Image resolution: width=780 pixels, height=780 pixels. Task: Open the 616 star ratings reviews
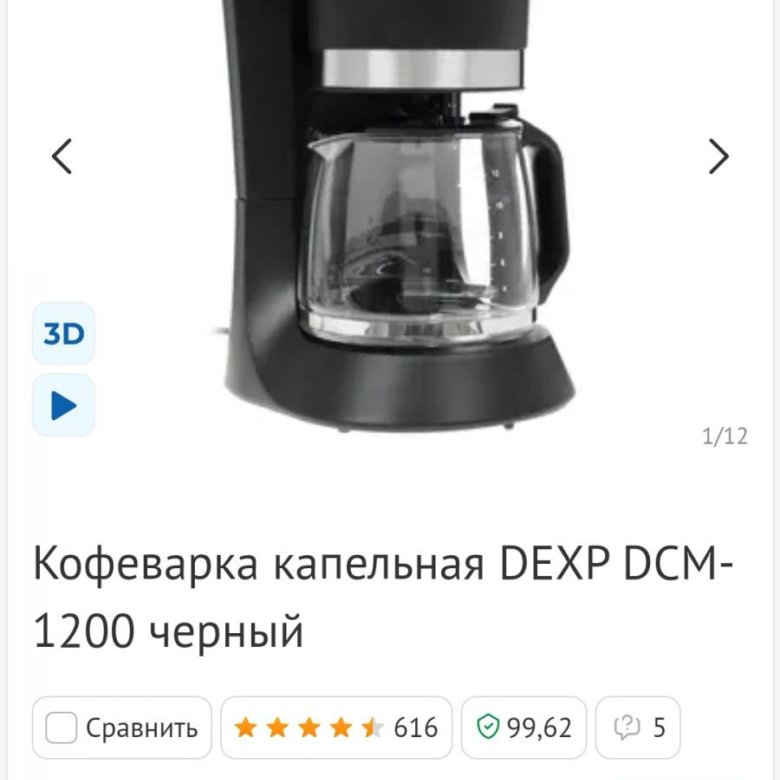pyautogui.click(x=336, y=728)
